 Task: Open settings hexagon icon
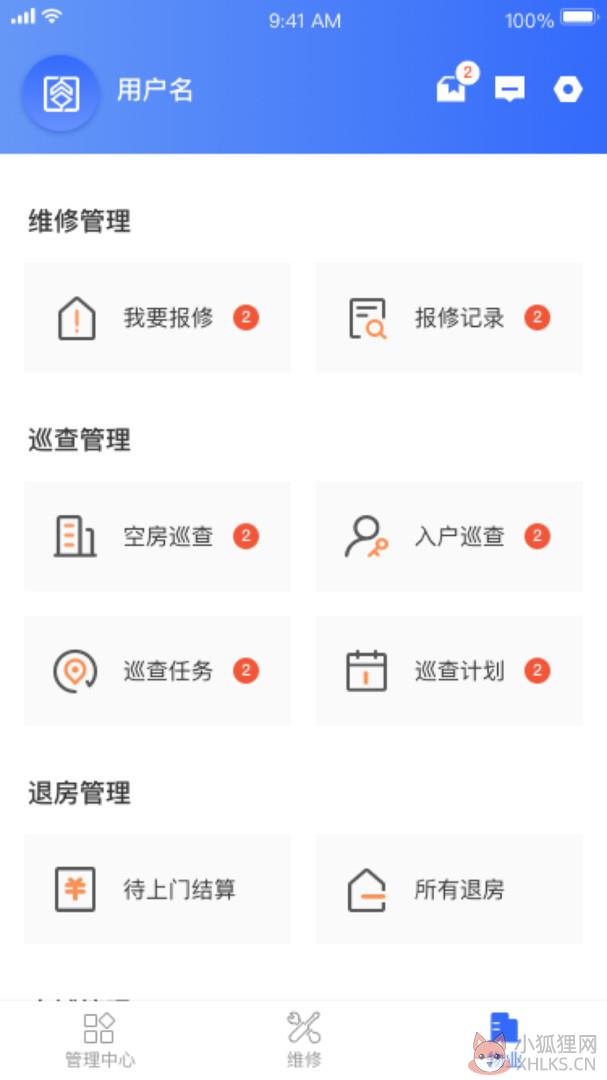(568, 89)
